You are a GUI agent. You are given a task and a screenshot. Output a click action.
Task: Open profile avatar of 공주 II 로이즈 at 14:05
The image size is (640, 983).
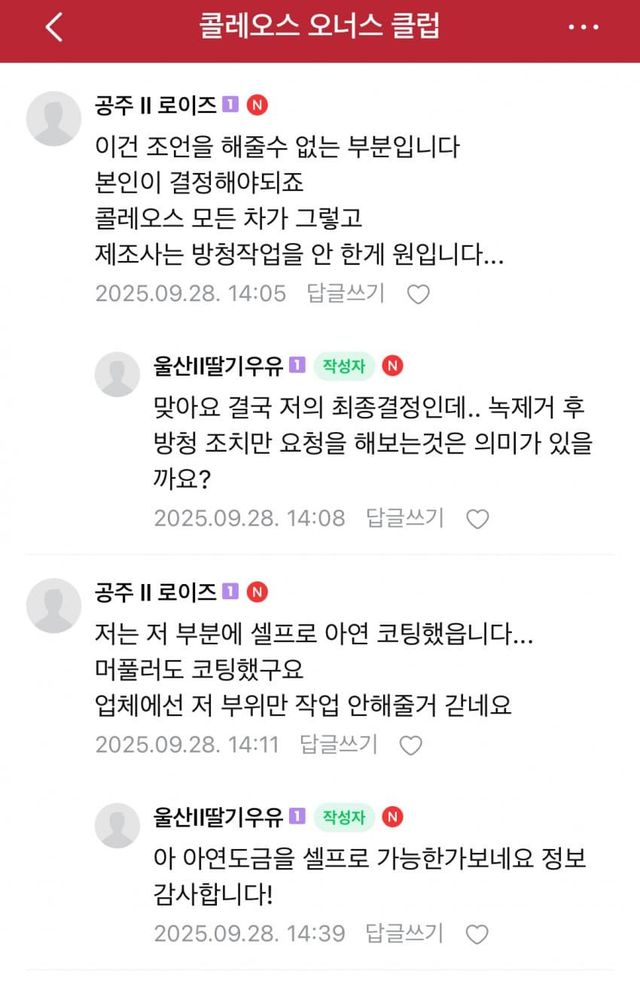[53, 118]
